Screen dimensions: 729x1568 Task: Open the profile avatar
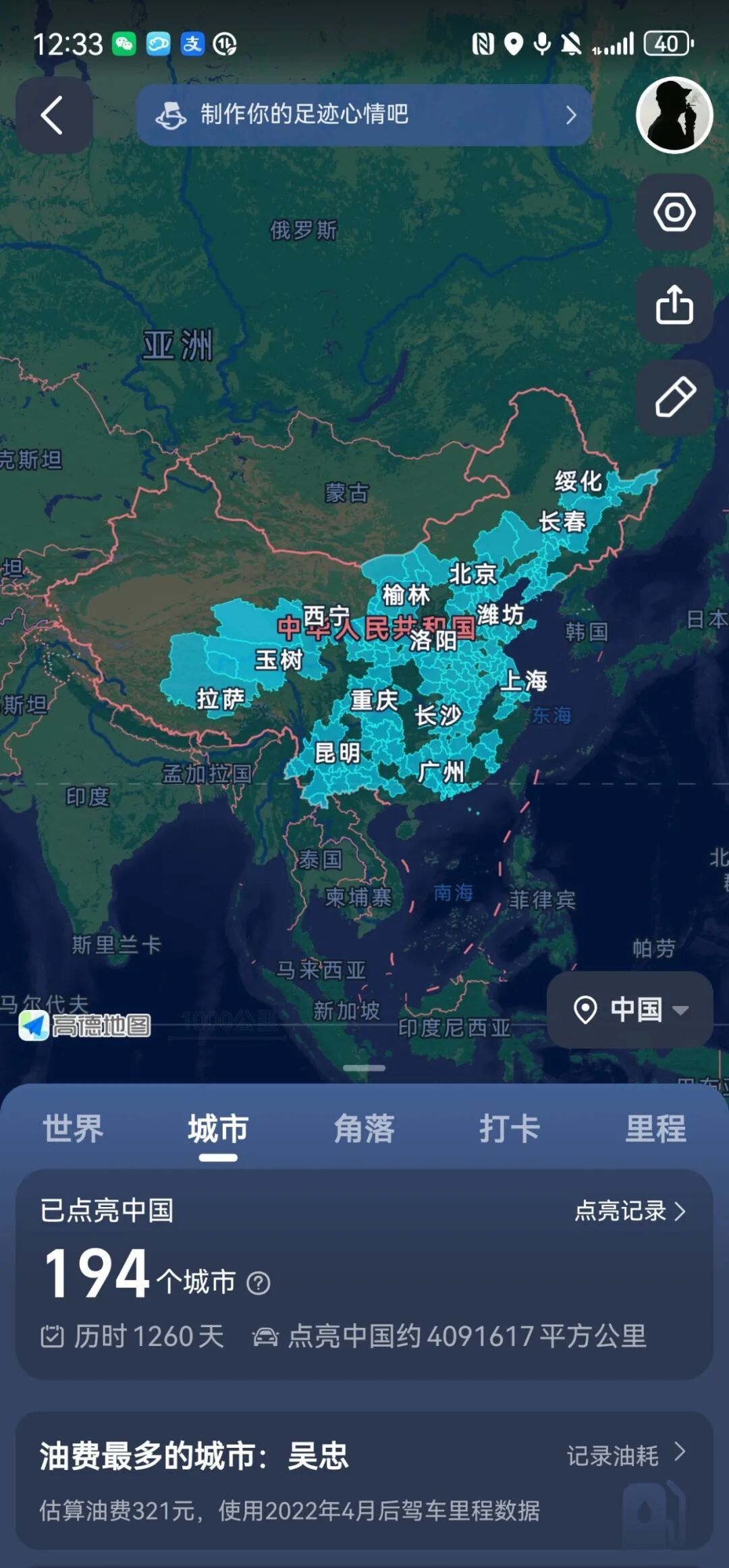coord(674,115)
